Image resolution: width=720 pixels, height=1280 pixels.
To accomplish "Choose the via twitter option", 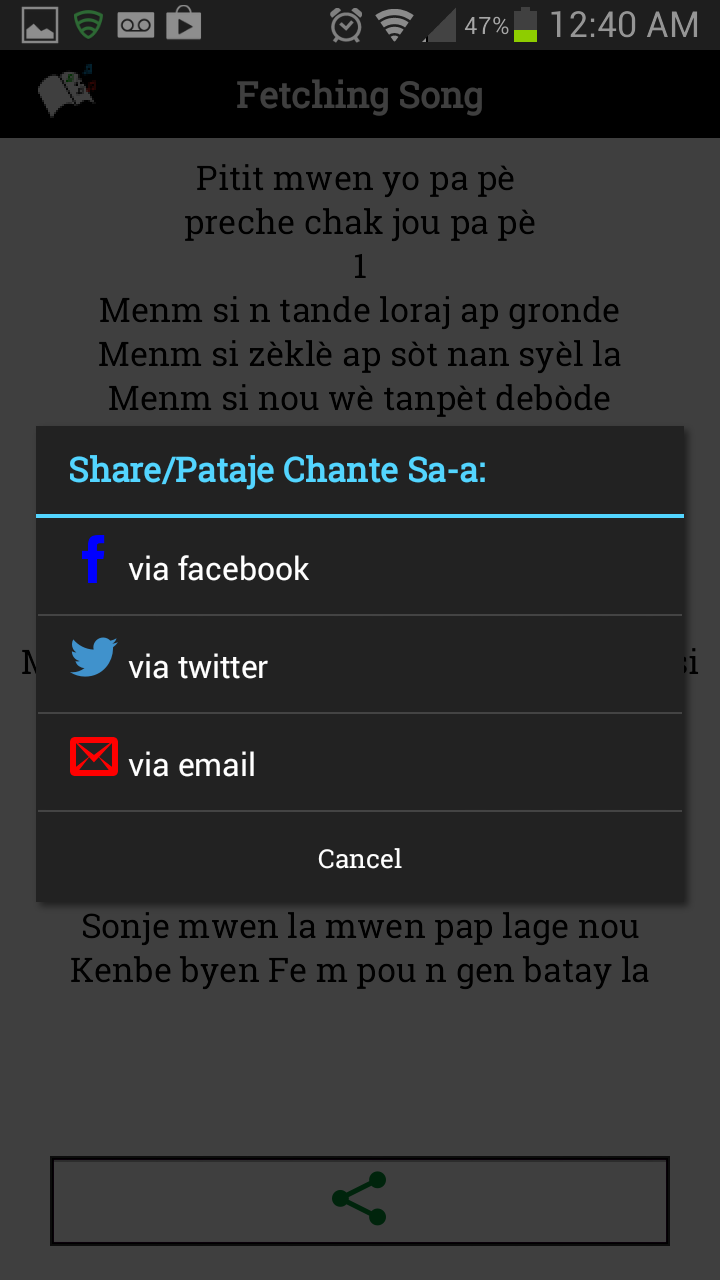I will (198, 666).
